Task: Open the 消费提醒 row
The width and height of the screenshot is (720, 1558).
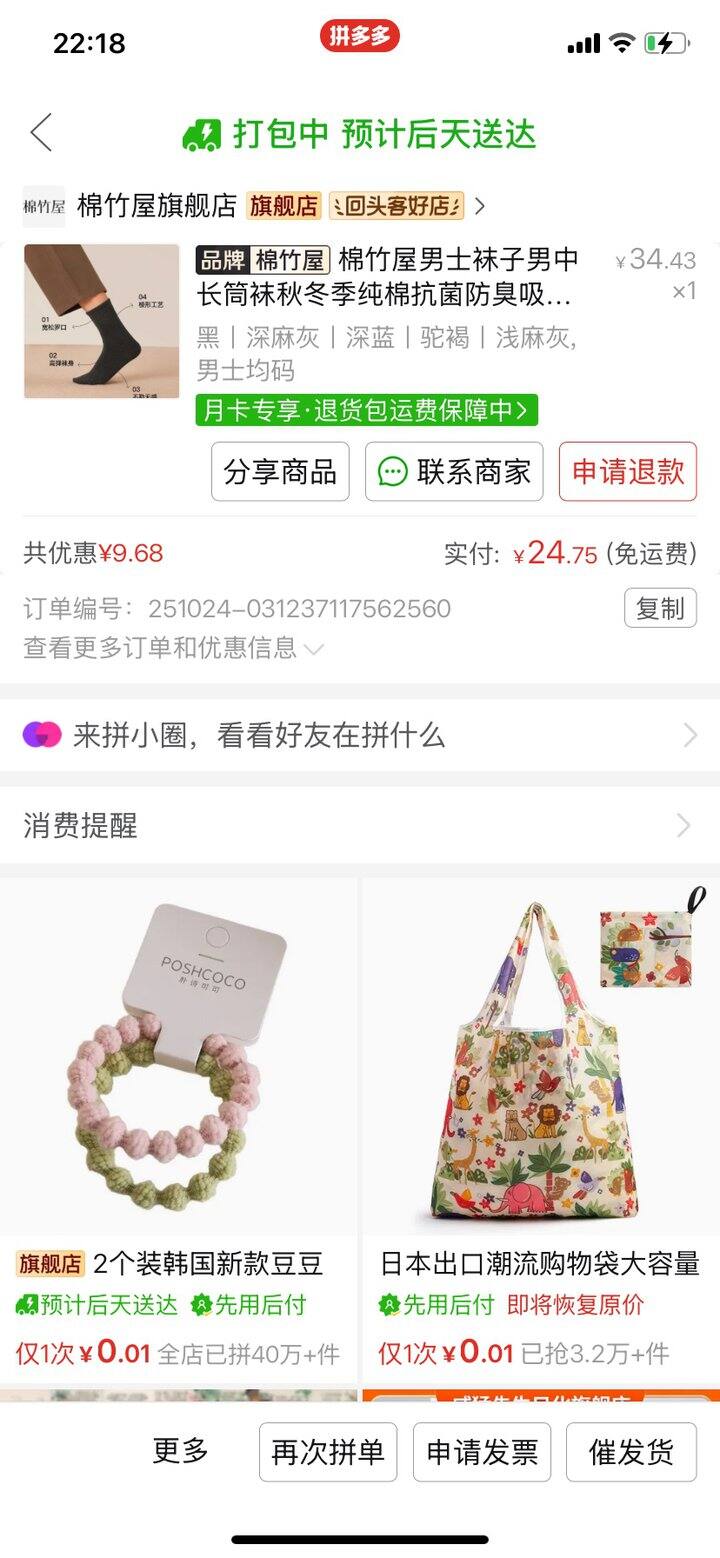Action: [x=360, y=826]
